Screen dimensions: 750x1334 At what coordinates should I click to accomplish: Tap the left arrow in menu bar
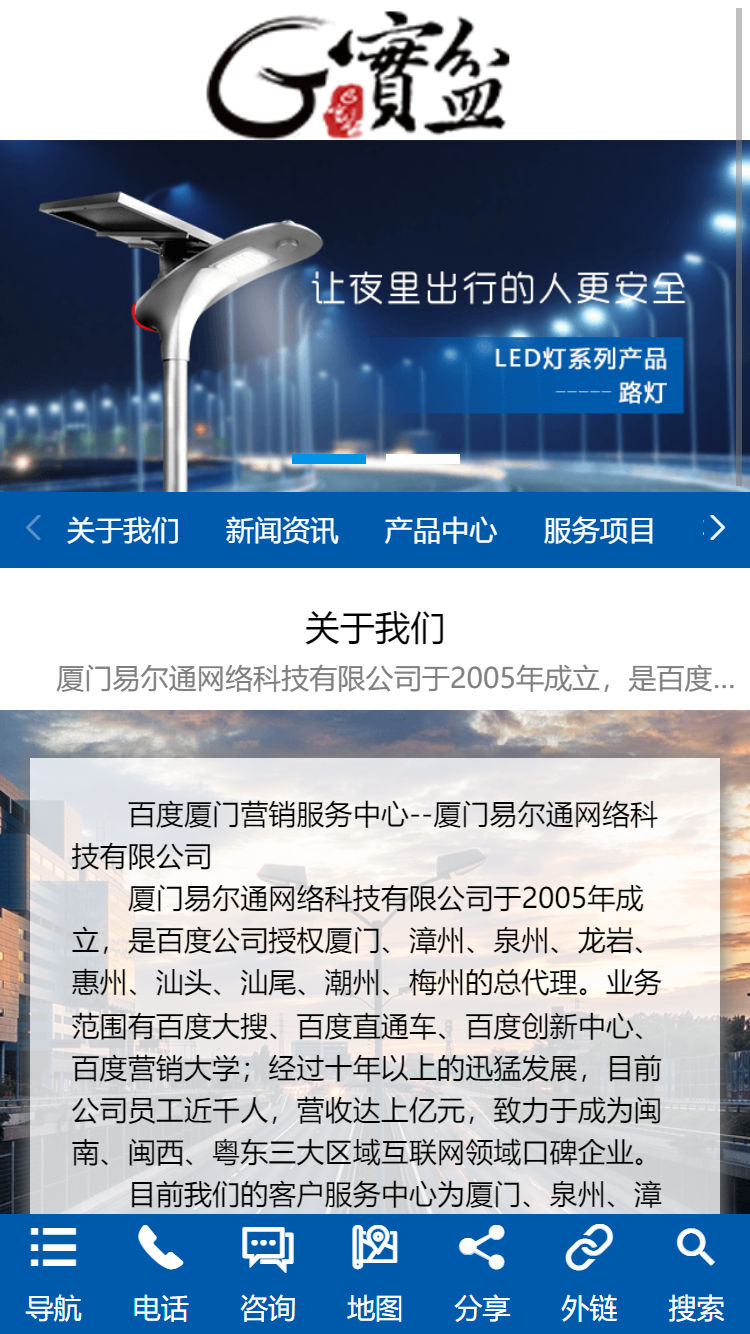pyautogui.click(x=33, y=528)
